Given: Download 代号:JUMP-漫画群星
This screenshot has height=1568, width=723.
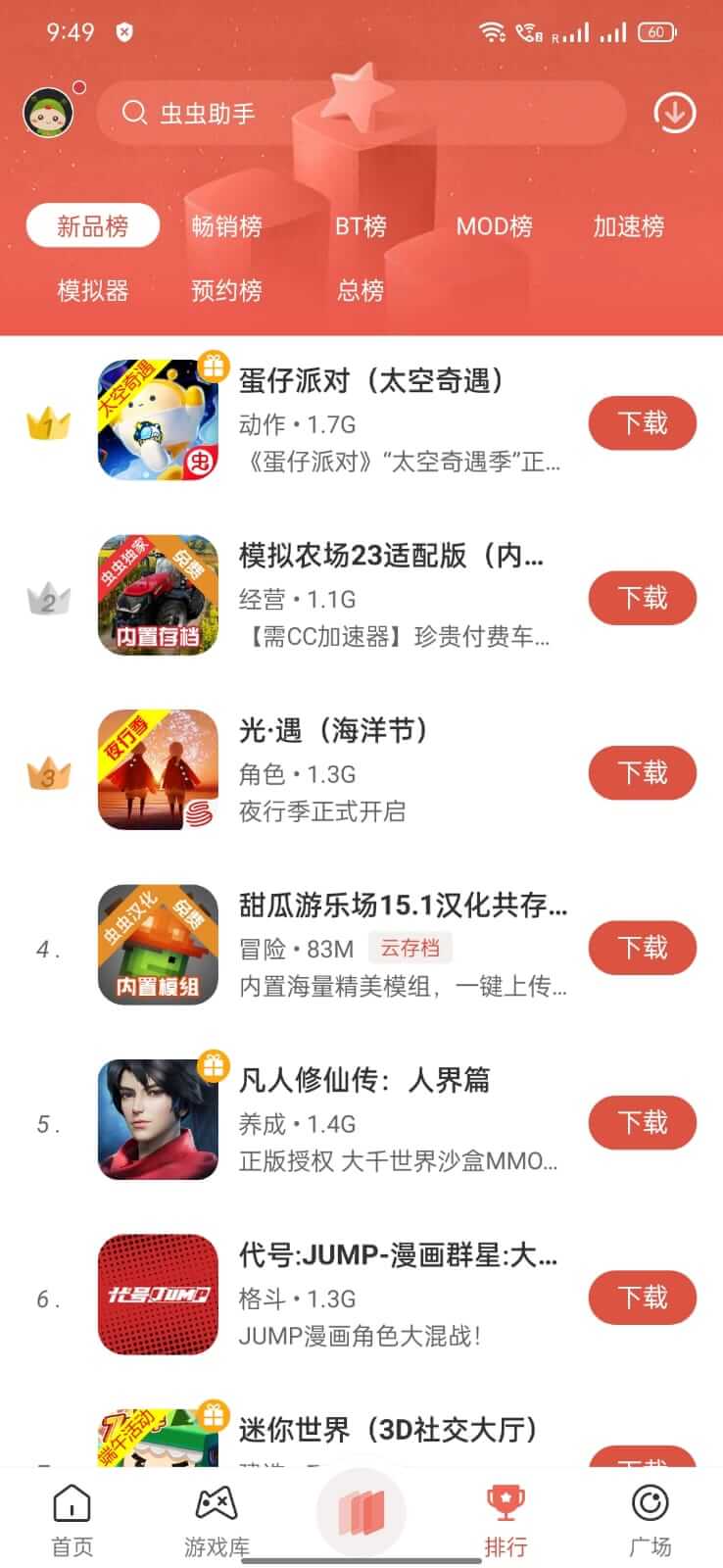Looking at the screenshot, I should (x=642, y=1298).
